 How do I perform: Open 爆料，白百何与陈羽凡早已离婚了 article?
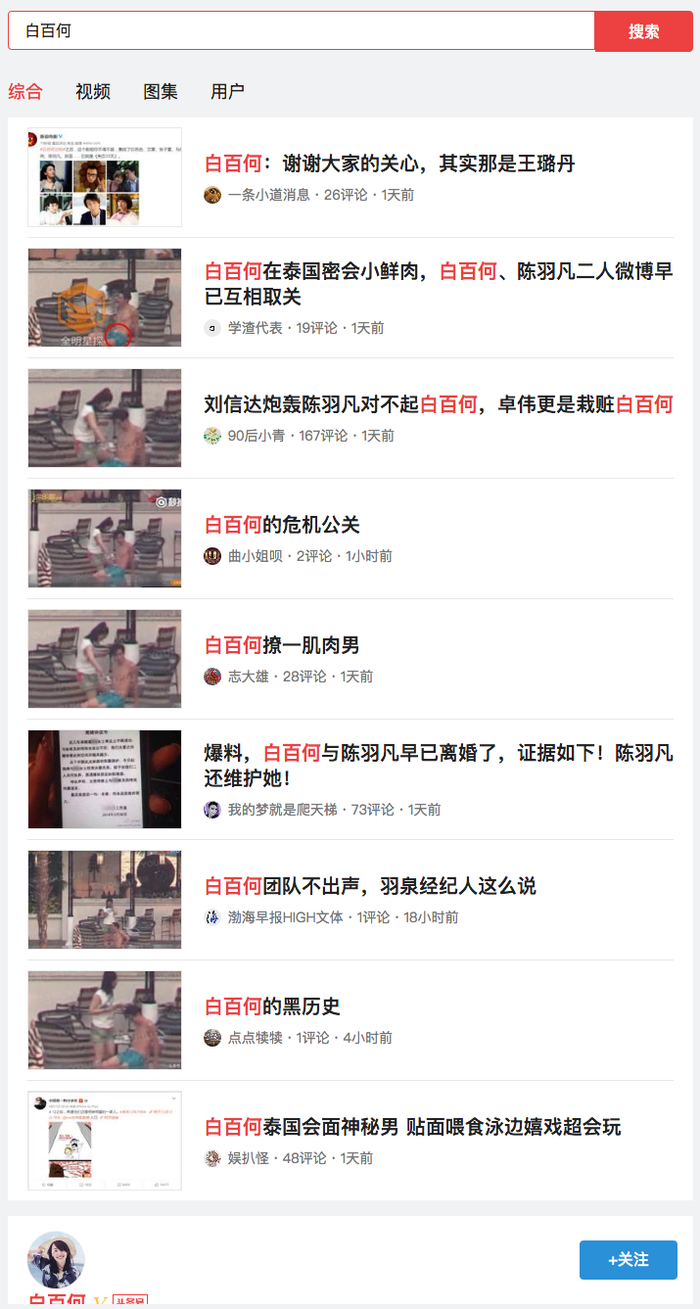(x=438, y=764)
